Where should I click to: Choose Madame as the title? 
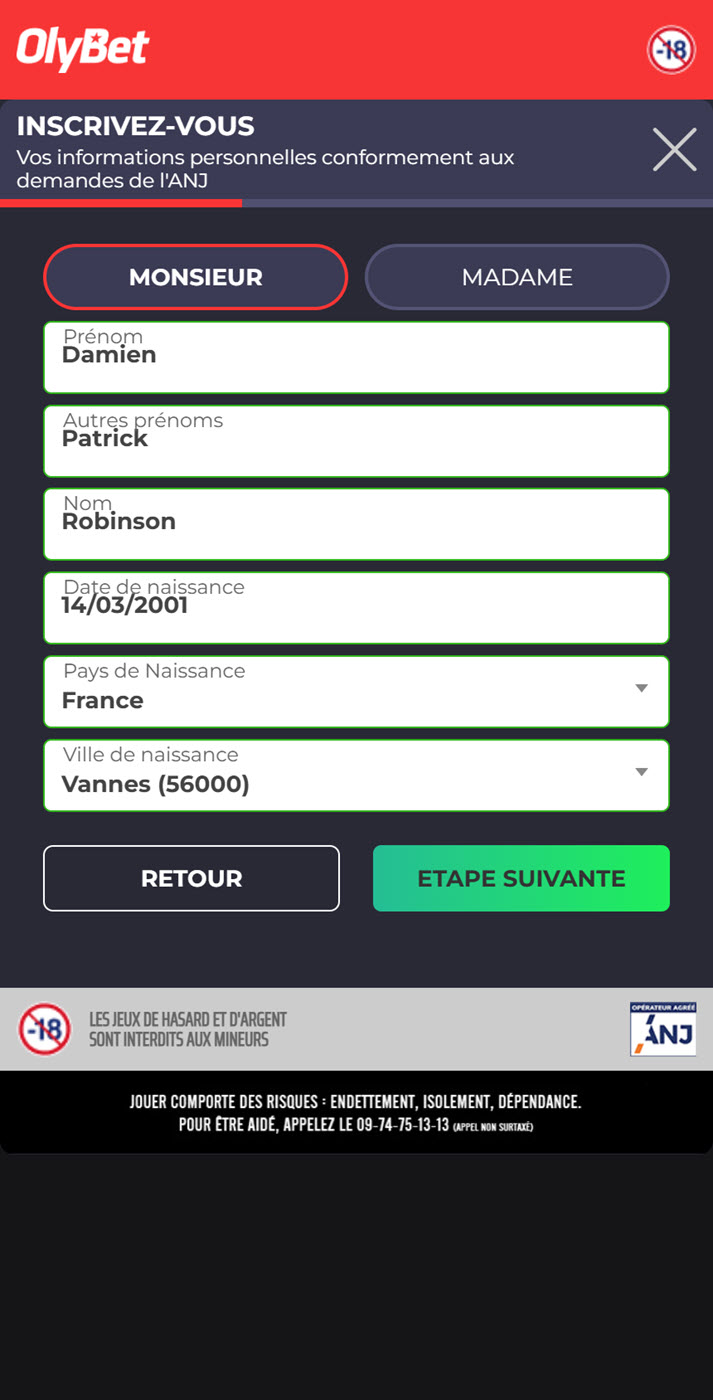click(x=517, y=277)
